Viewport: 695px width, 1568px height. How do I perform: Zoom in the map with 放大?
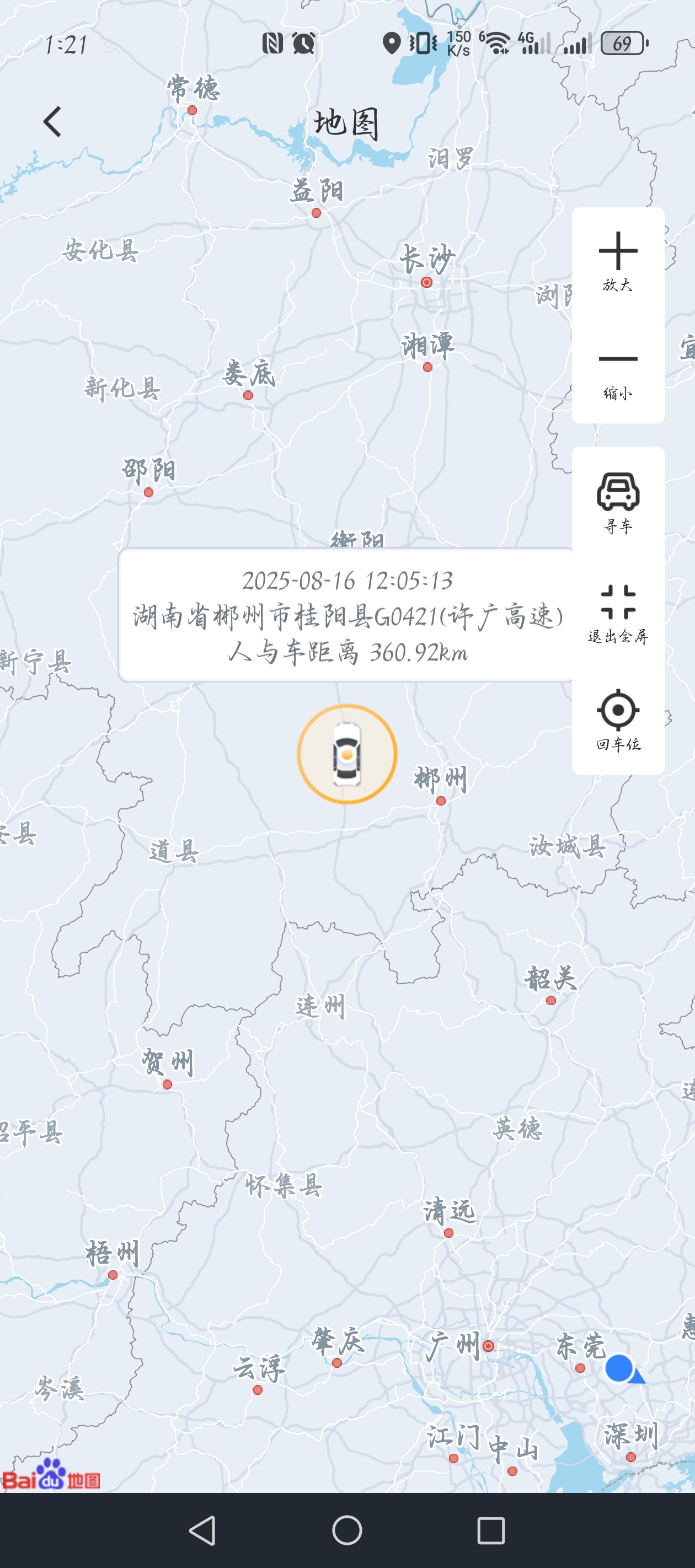(618, 261)
